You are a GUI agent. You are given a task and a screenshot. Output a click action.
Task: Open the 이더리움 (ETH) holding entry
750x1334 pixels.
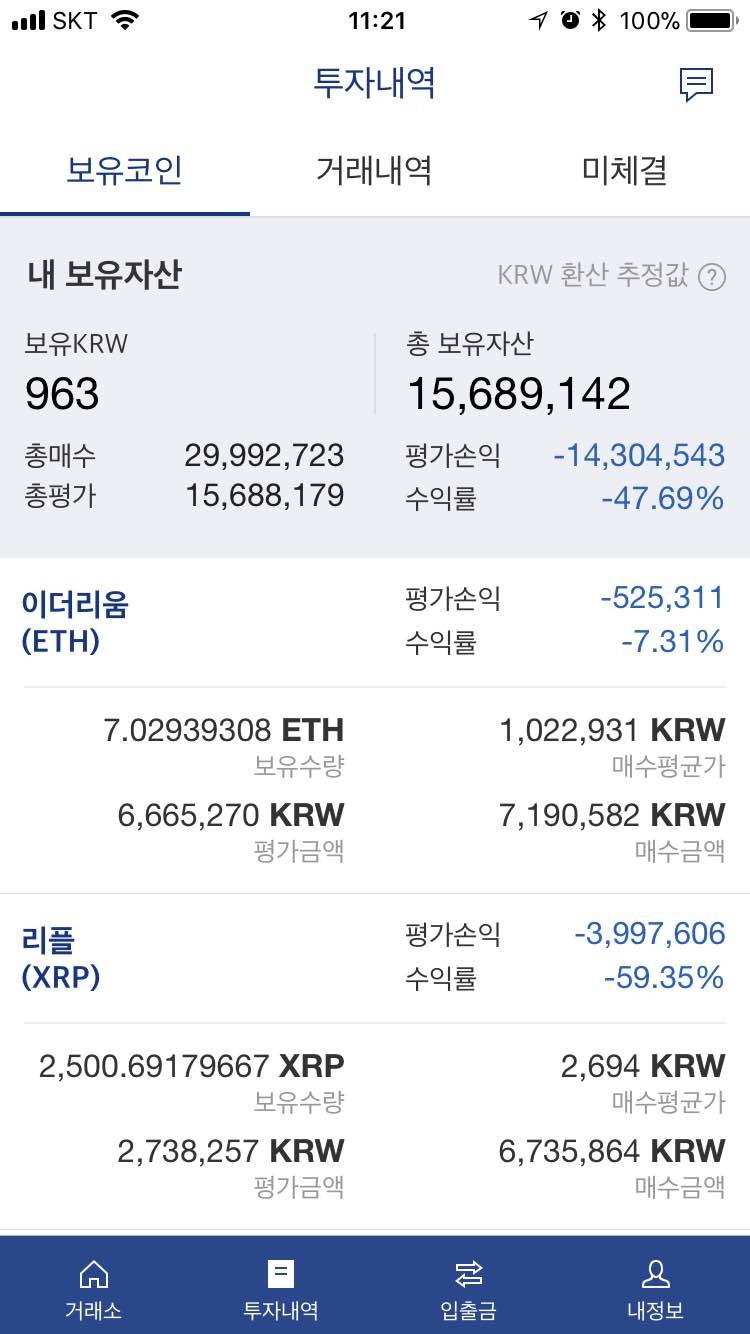71,622
